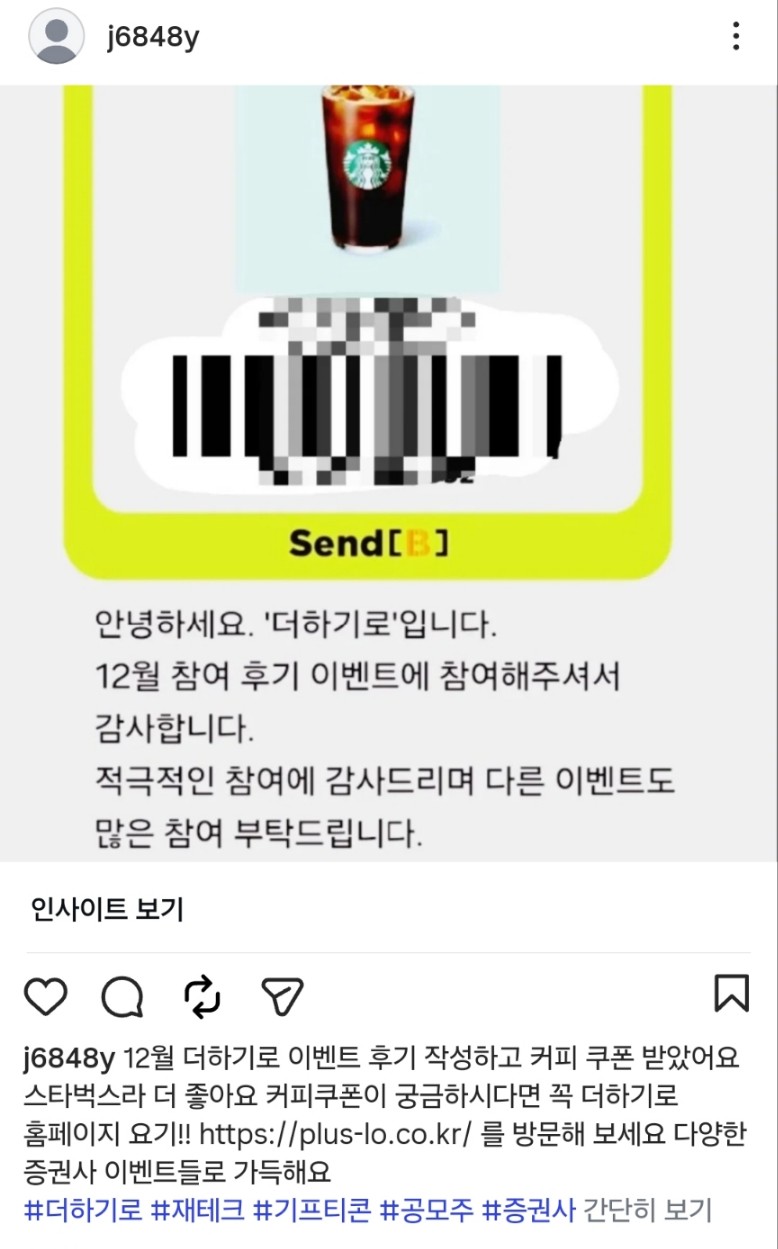Open 인사이트 보기
Screen dimensions: 778x1249
[x=107, y=910]
